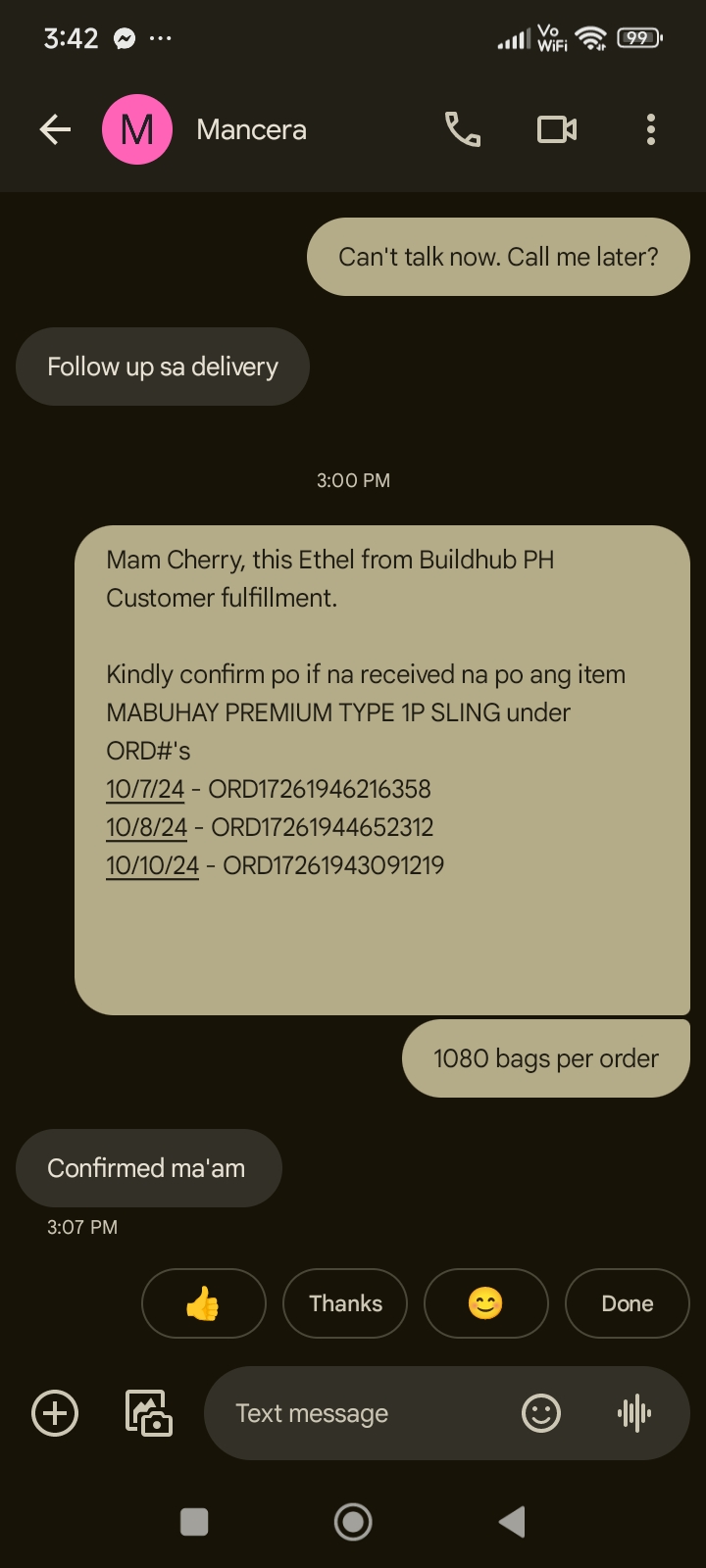Image resolution: width=706 pixels, height=1568 pixels.
Task: Send the thumbs-up quick reply
Action: [x=203, y=1303]
